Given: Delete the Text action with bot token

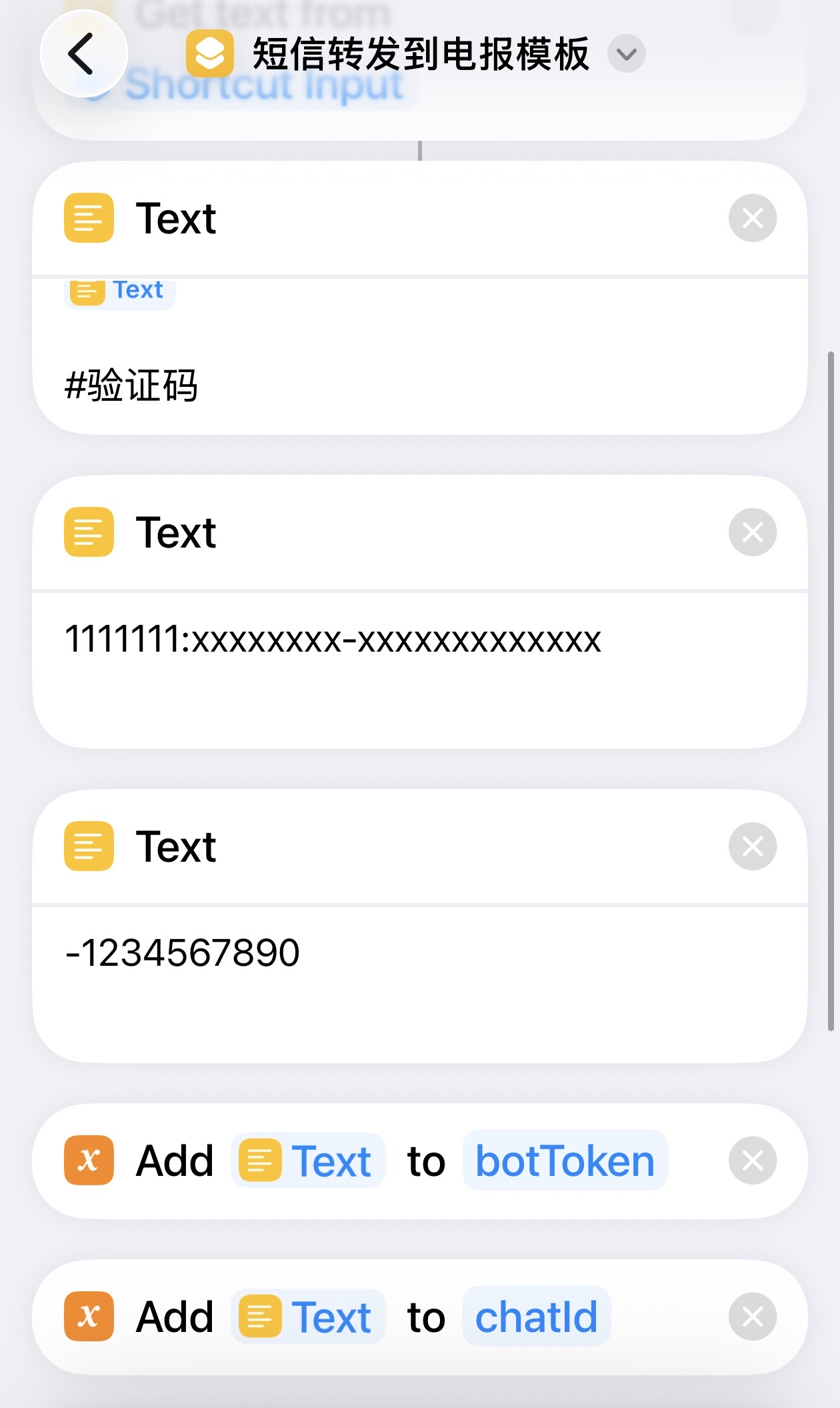Looking at the screenshot, I should click(752, 532).
